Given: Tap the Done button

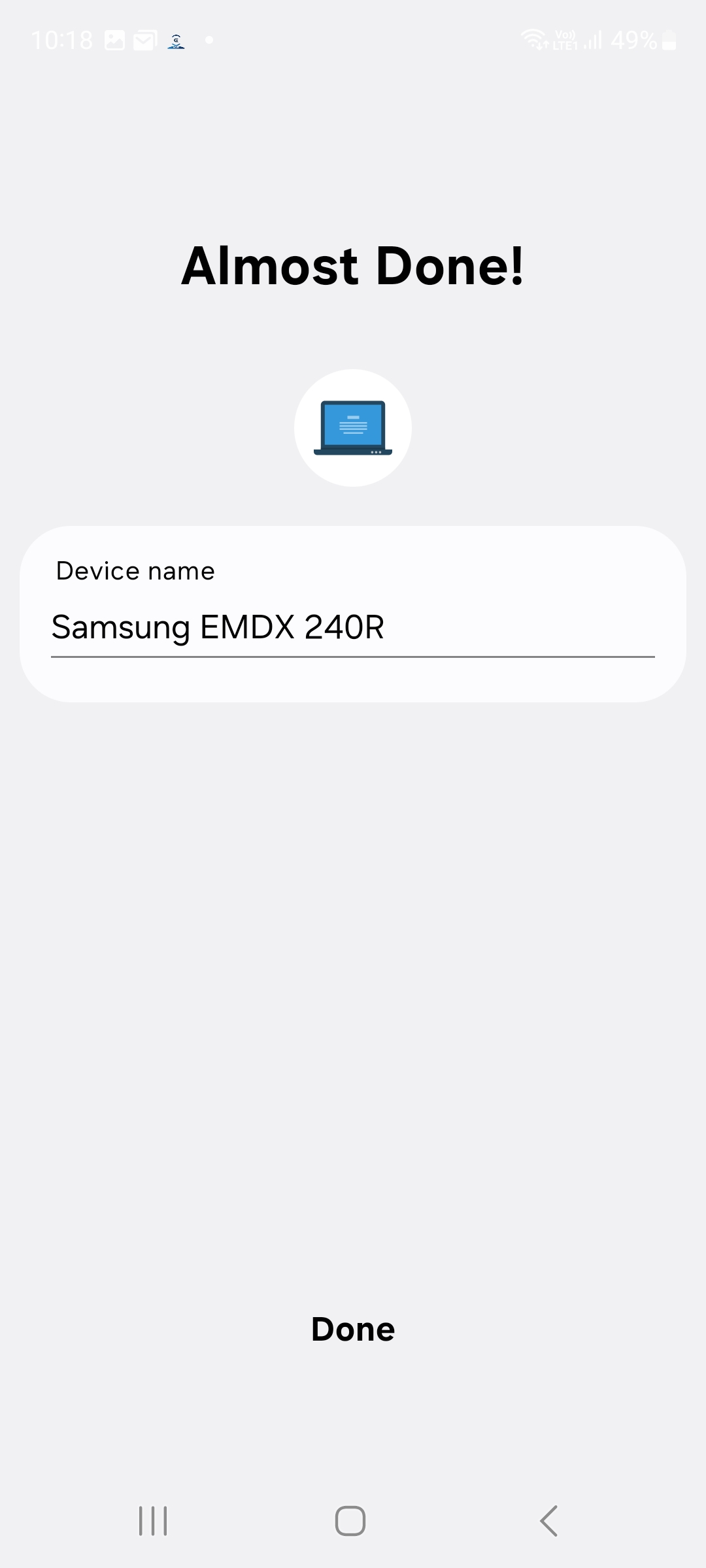Looking at the screenshot, I should tap(352, 1328).
